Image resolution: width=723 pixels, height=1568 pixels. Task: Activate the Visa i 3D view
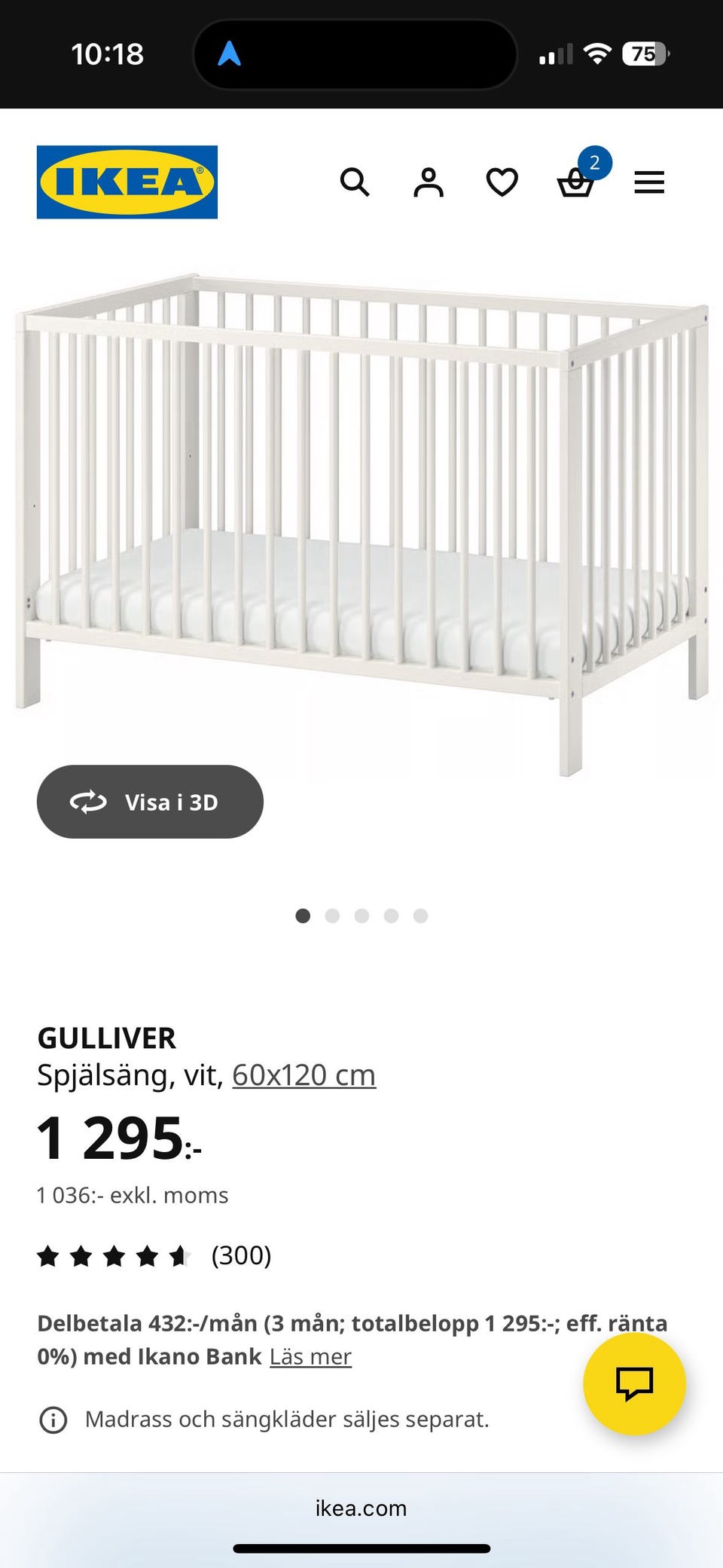pyautogui.click(x=150, y=802)
